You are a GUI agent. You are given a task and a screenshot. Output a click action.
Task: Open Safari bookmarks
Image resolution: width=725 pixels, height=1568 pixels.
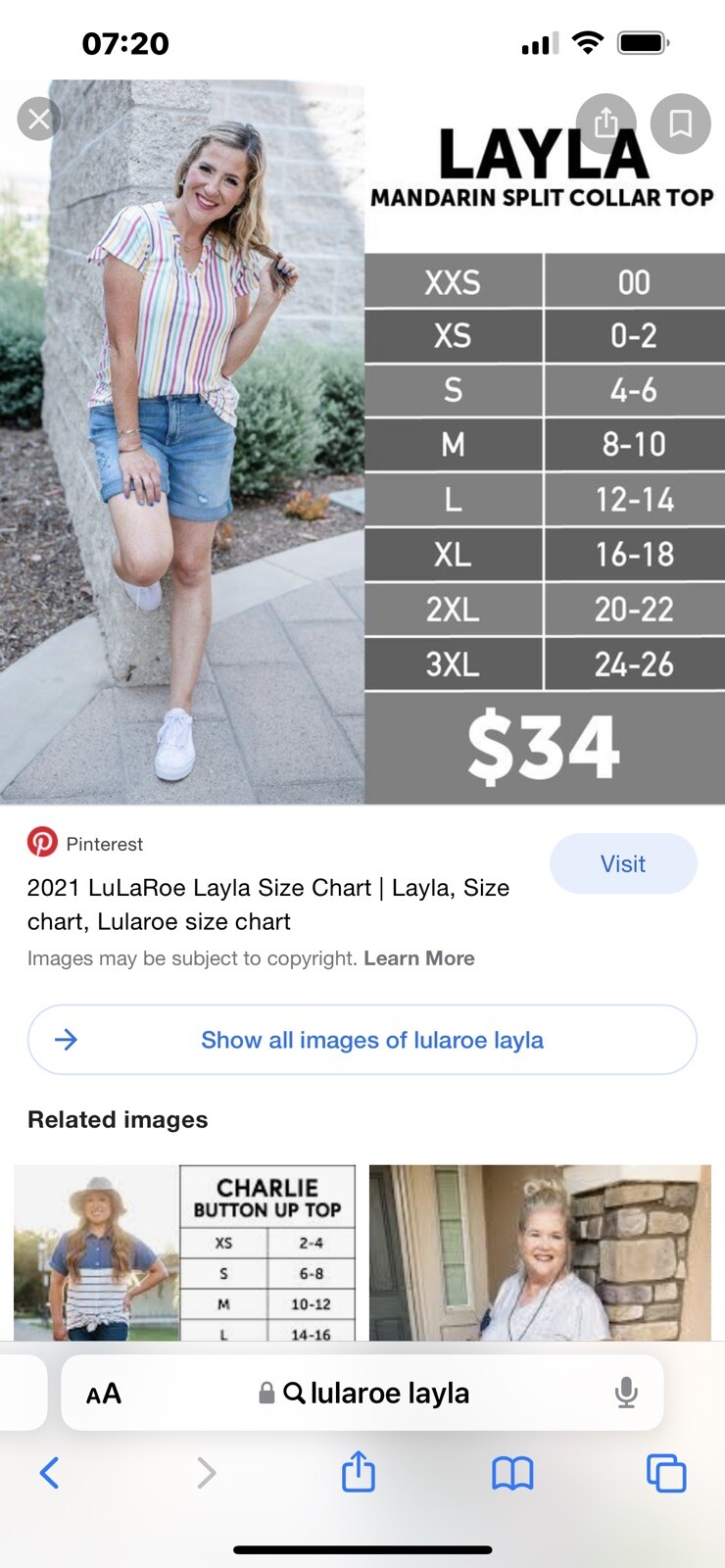coord(512,1472)
